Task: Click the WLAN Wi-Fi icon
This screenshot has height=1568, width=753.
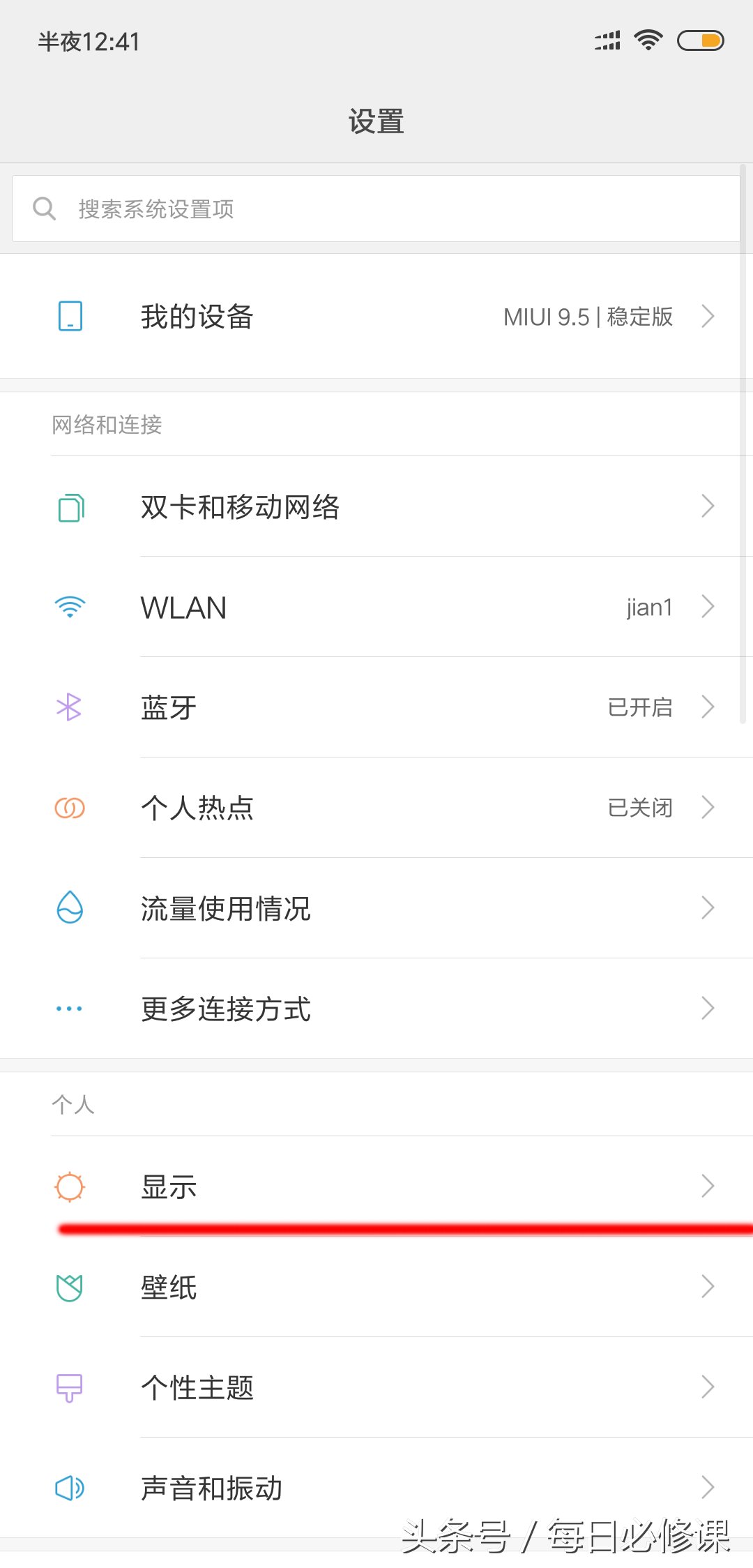Action: pyautogui.click(x=69, y=606)
